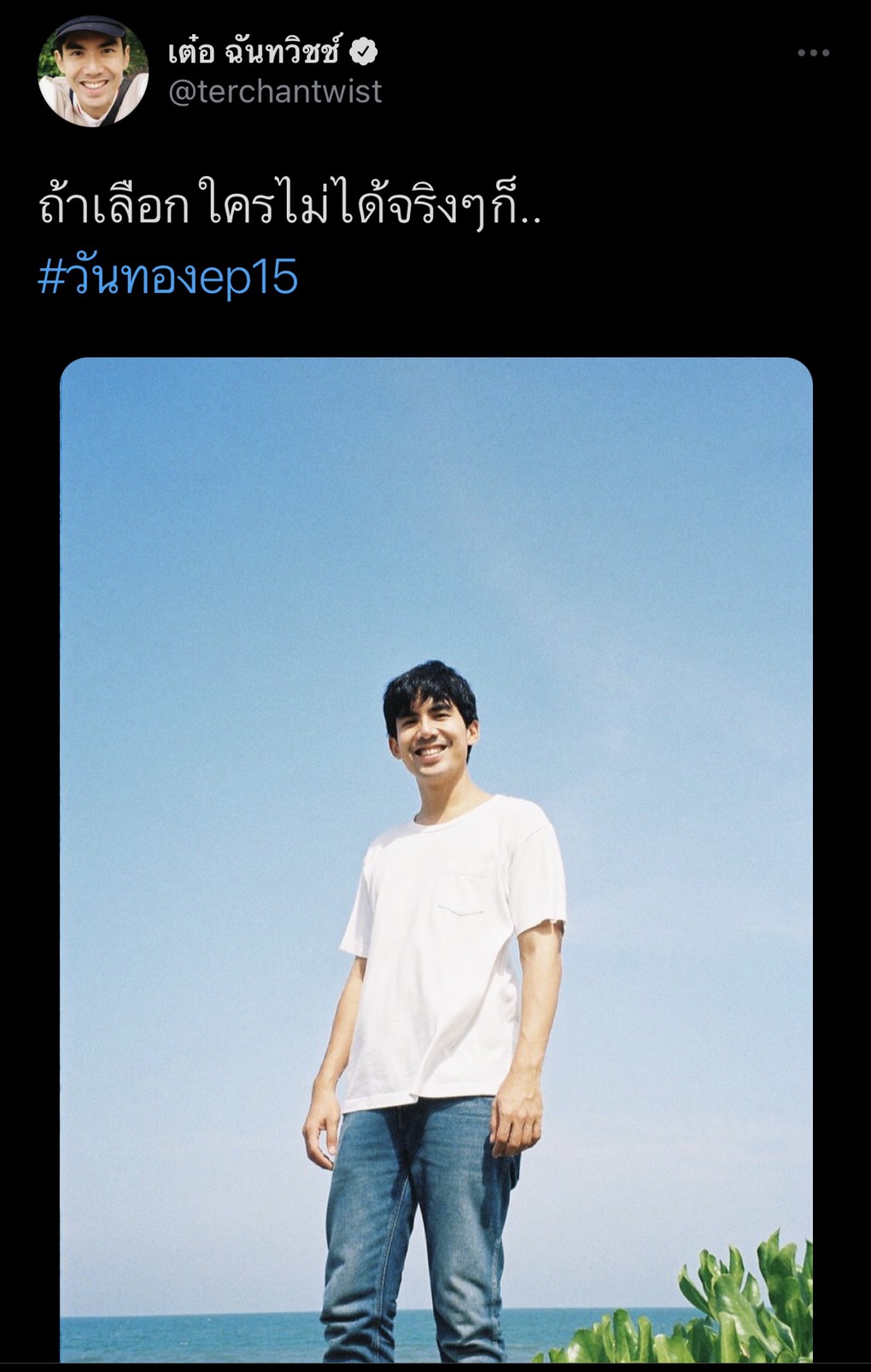View the attached photo full screen
871x1372 pixels.
pos(435,854)
